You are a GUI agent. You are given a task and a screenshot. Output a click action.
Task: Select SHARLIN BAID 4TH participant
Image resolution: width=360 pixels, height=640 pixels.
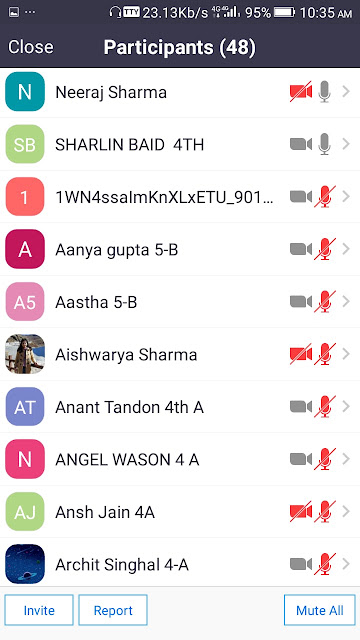pos(180,144)
